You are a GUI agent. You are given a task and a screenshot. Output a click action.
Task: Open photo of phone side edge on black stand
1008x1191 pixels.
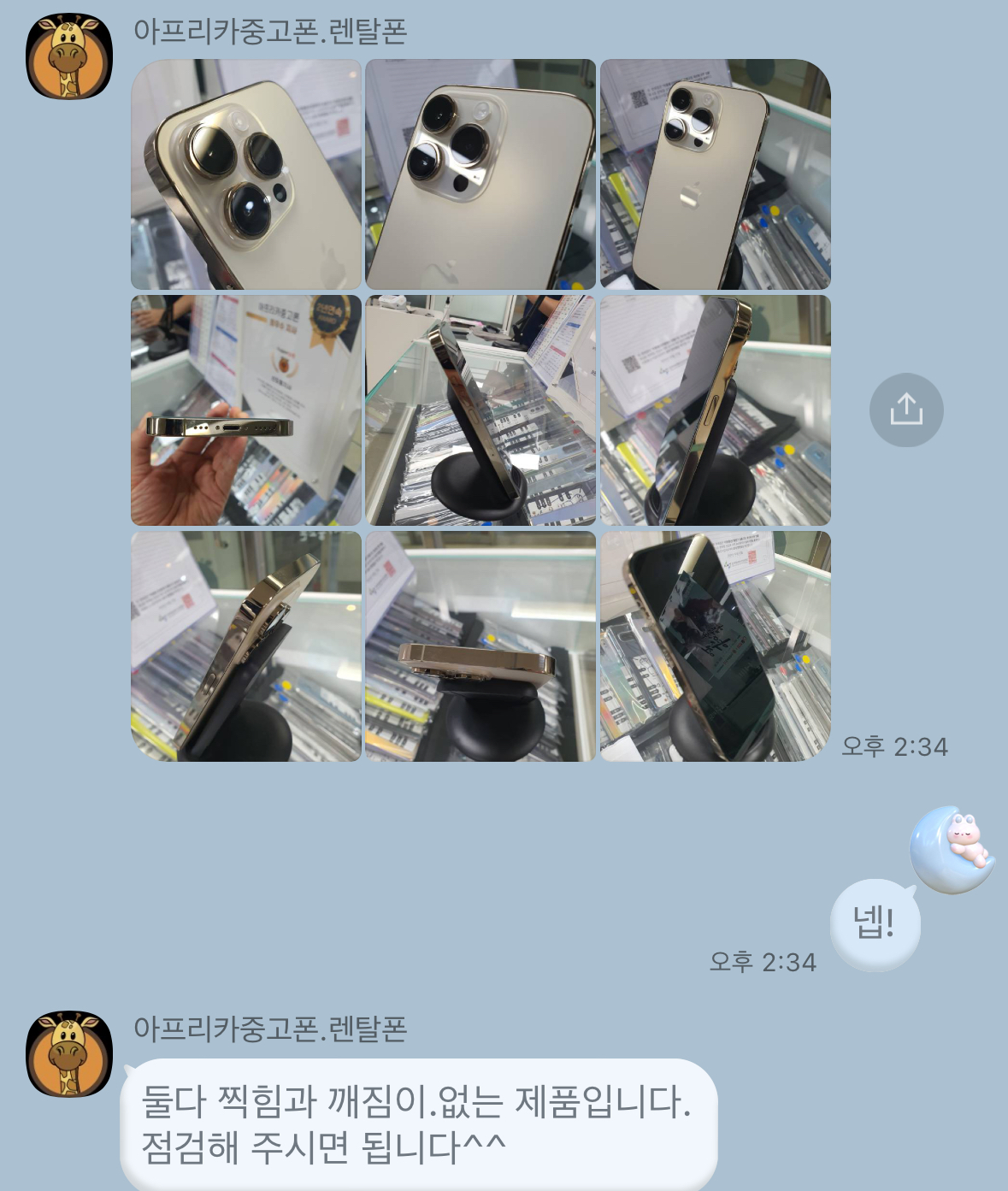tap(480, 410)
